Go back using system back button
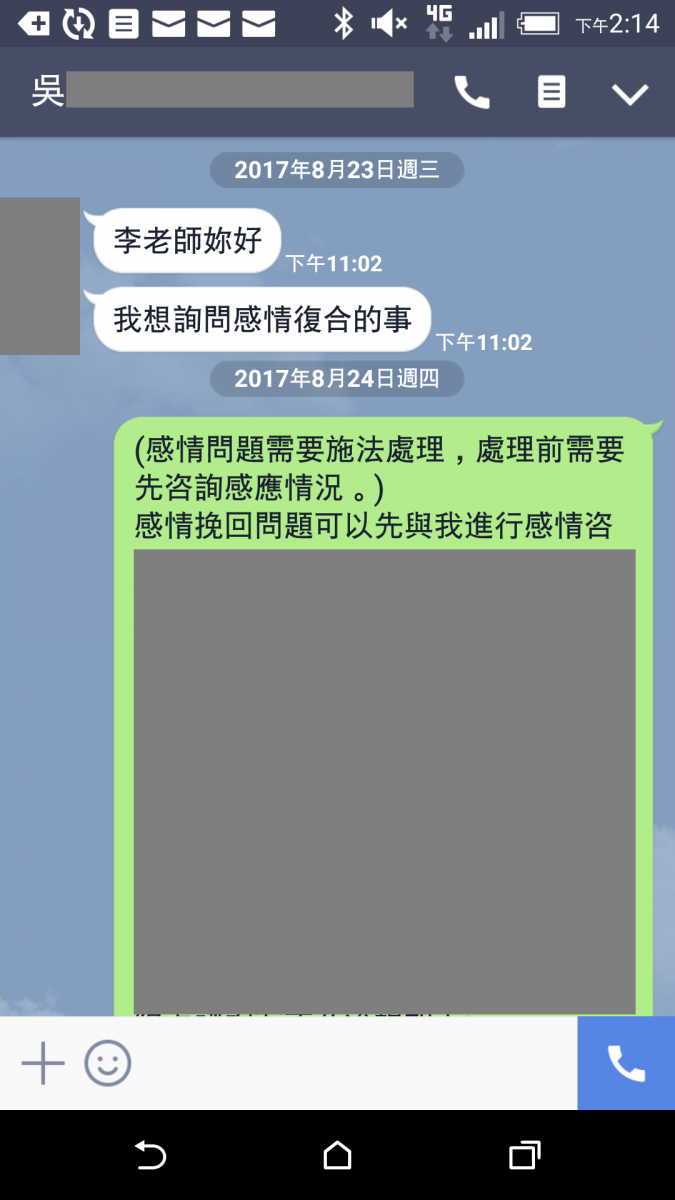 point(150,1156)
